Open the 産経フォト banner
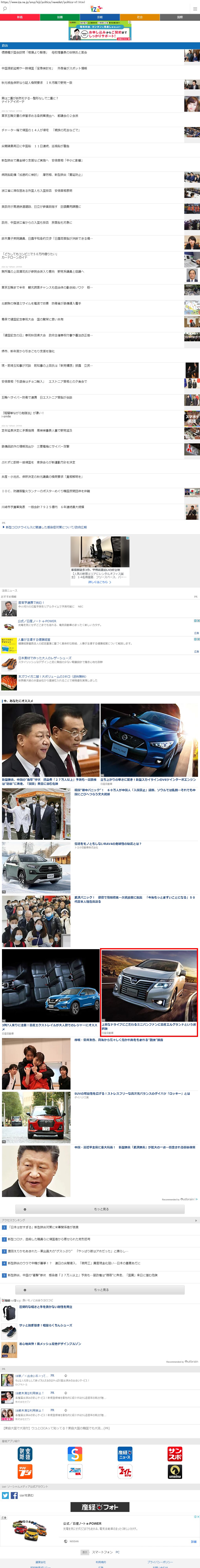200x1568 pixels. click(x=100, y=1506)
